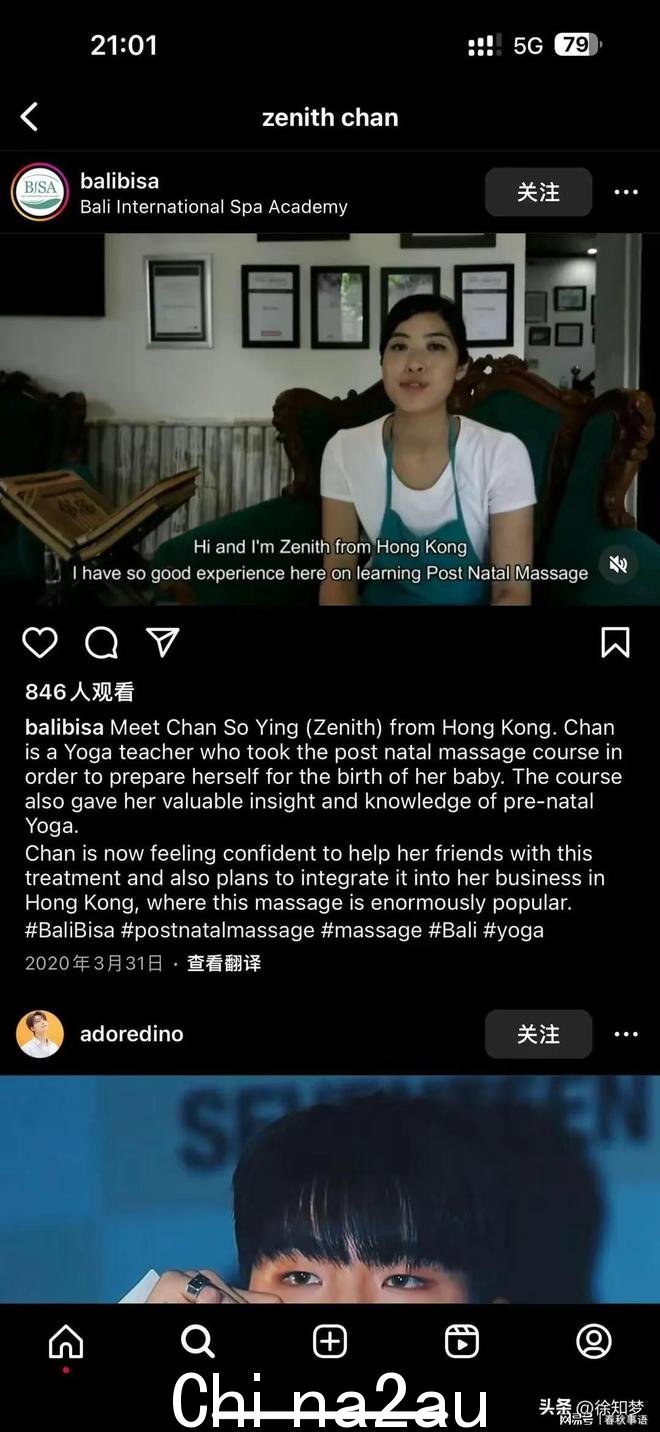Open my Profile tab
This screenshot has height=1432, width=660.
click(x=594, y=1342)
